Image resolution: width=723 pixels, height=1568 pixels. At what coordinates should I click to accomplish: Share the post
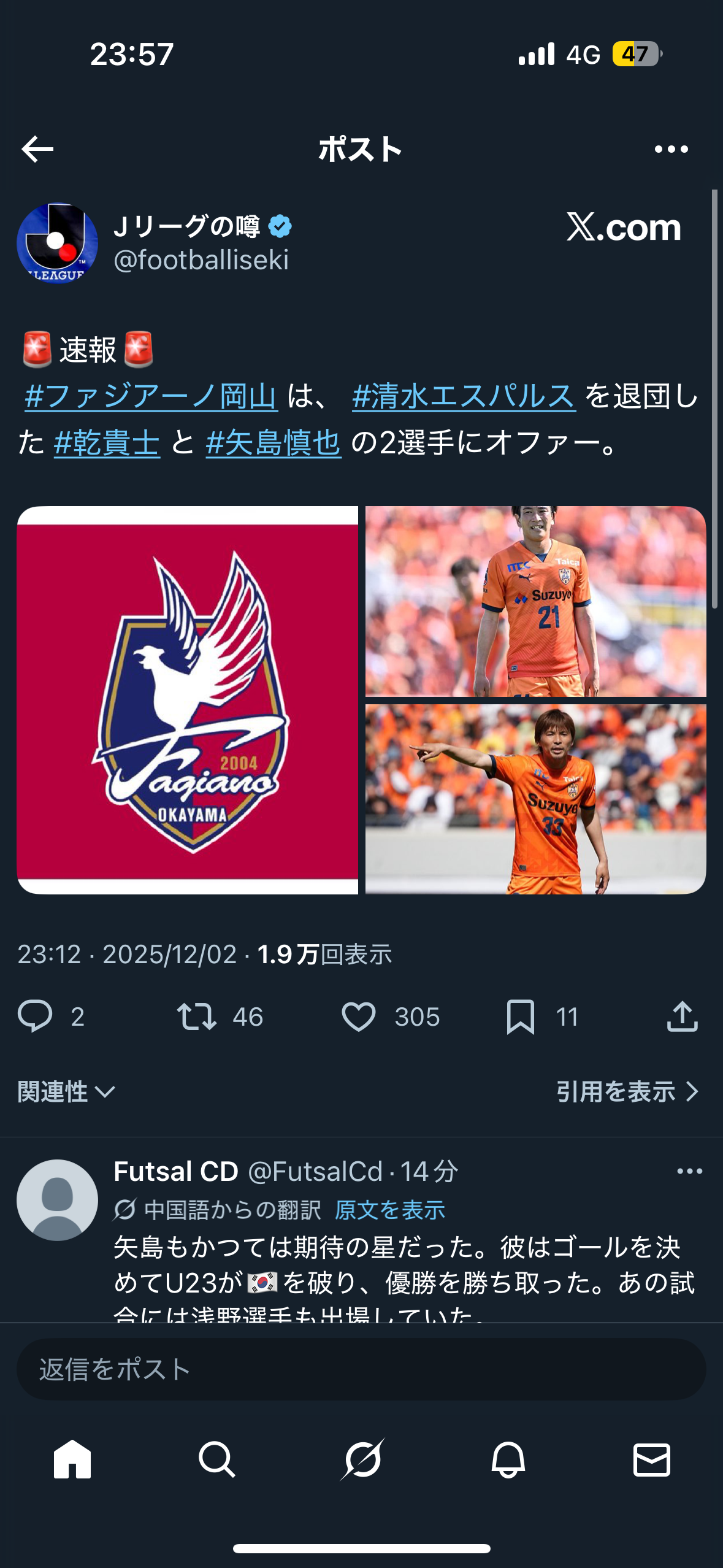point(682,1016)
